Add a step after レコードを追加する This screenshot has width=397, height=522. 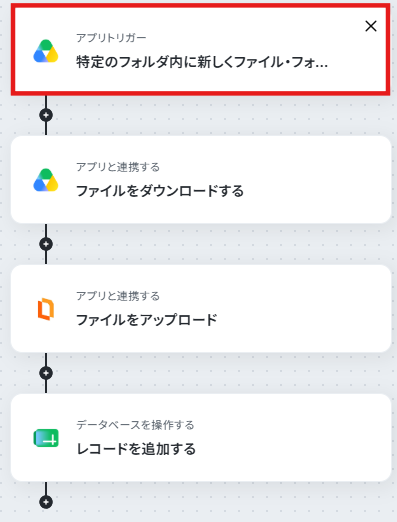[46, 502]
